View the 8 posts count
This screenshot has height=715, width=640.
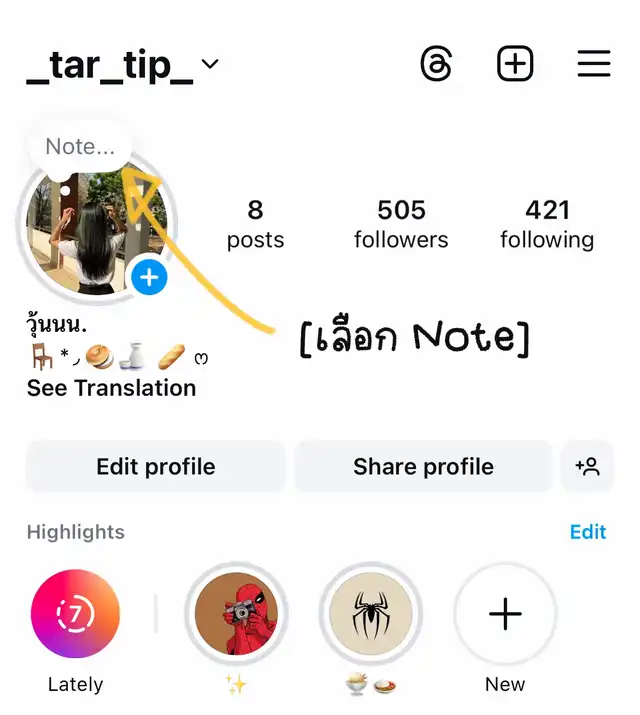click(x=255, y=224)
